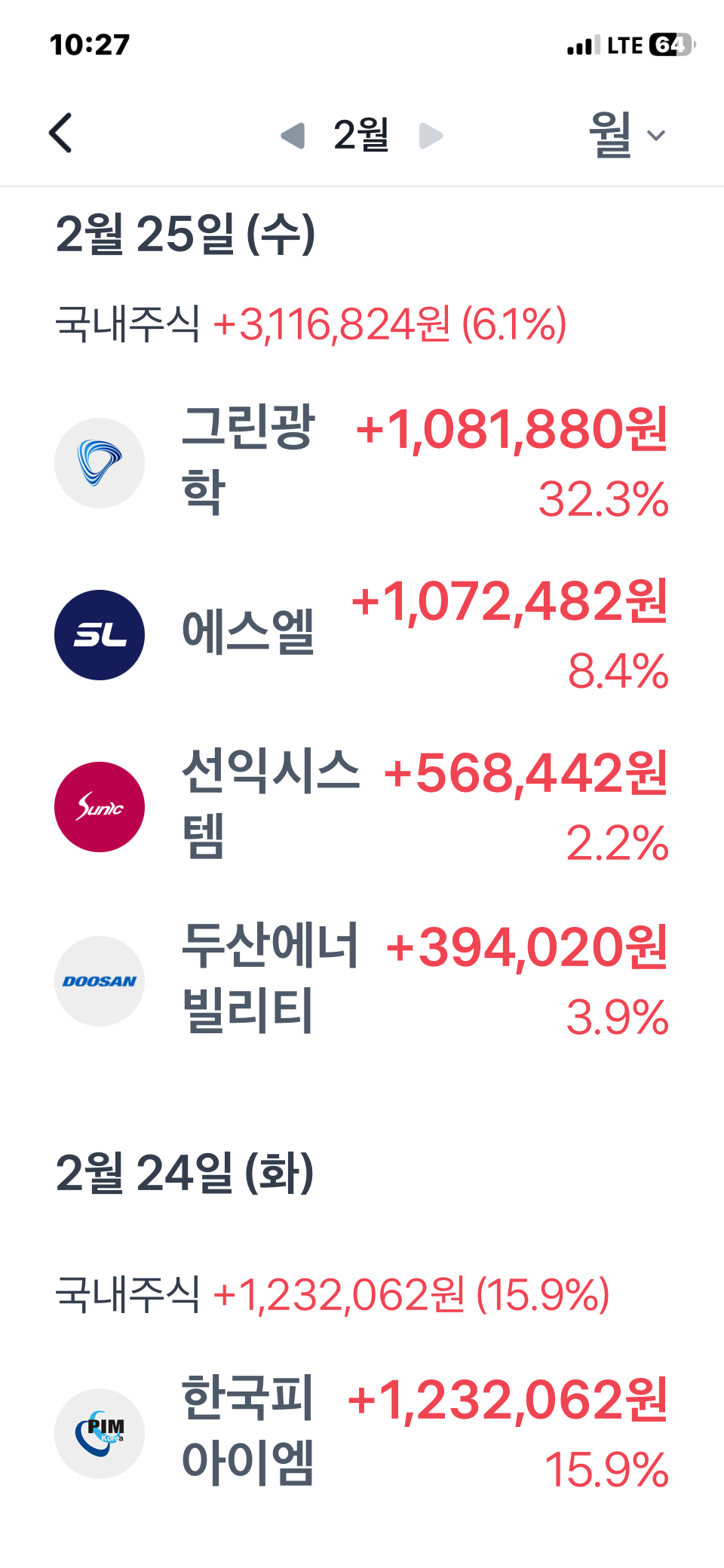Open the 에스엘 stock row

pyautogui.click(x=362, y=634)
